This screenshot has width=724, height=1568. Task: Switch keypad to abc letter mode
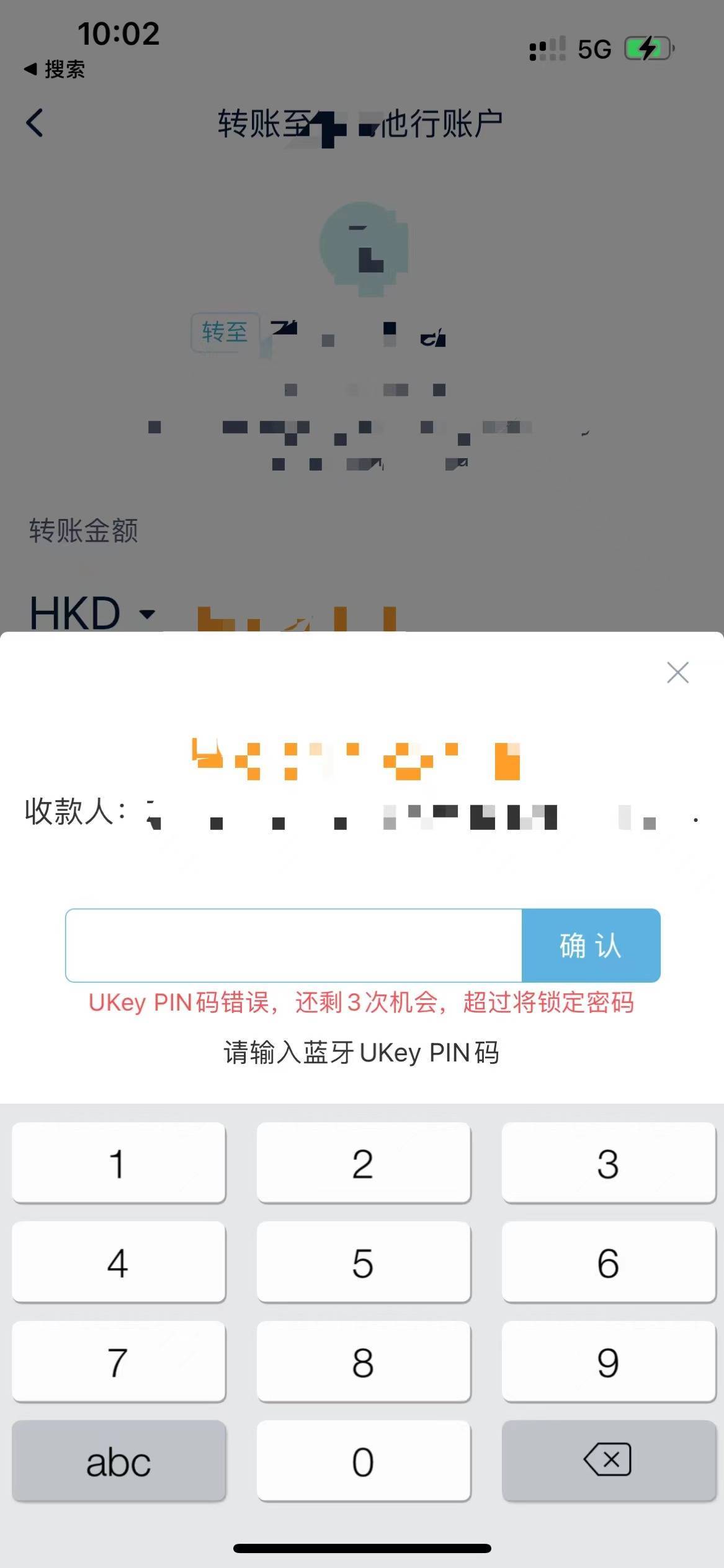click(118, 1460)
